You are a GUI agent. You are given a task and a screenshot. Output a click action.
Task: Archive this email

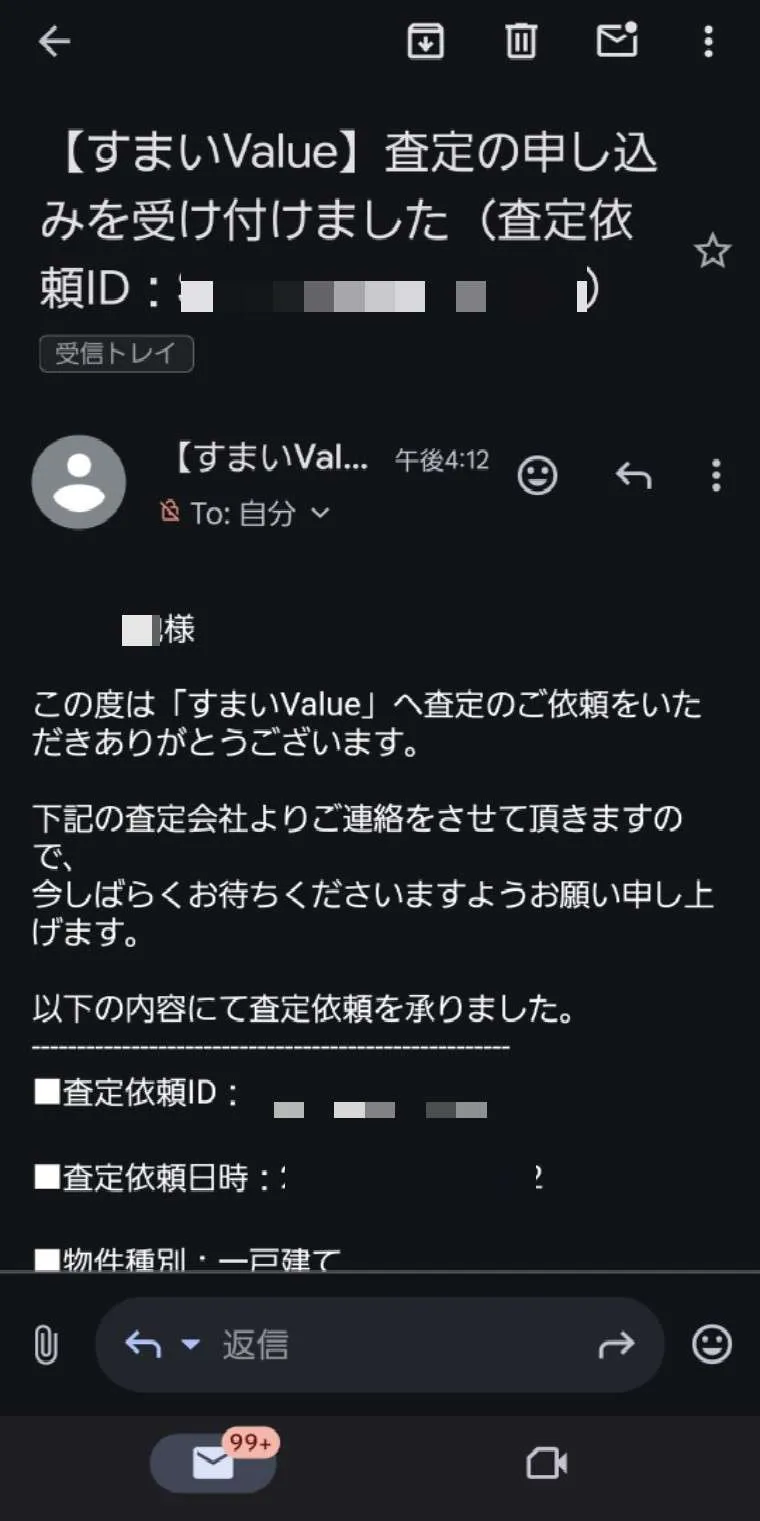(x=425, y=41)
